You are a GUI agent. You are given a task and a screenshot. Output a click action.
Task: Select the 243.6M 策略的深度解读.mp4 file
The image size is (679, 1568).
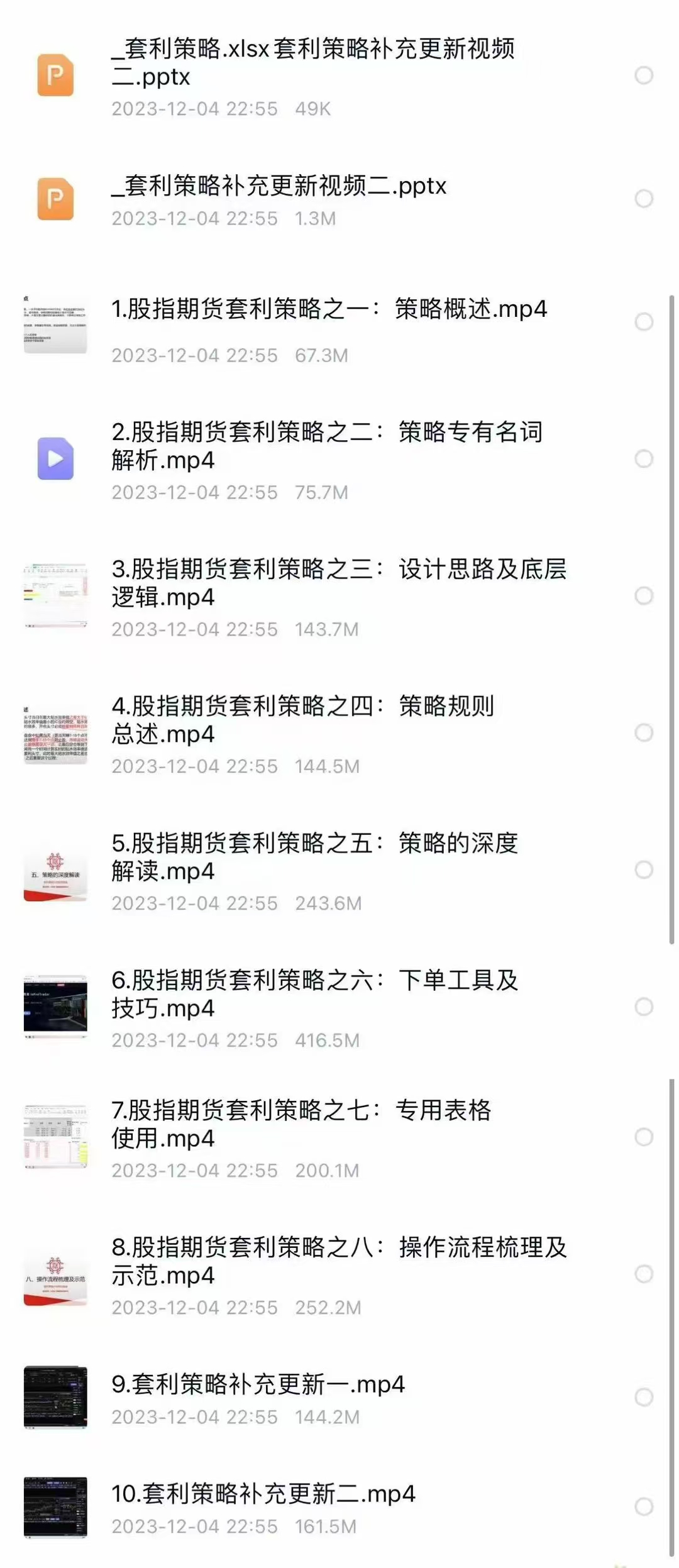(x=644, y=870)
